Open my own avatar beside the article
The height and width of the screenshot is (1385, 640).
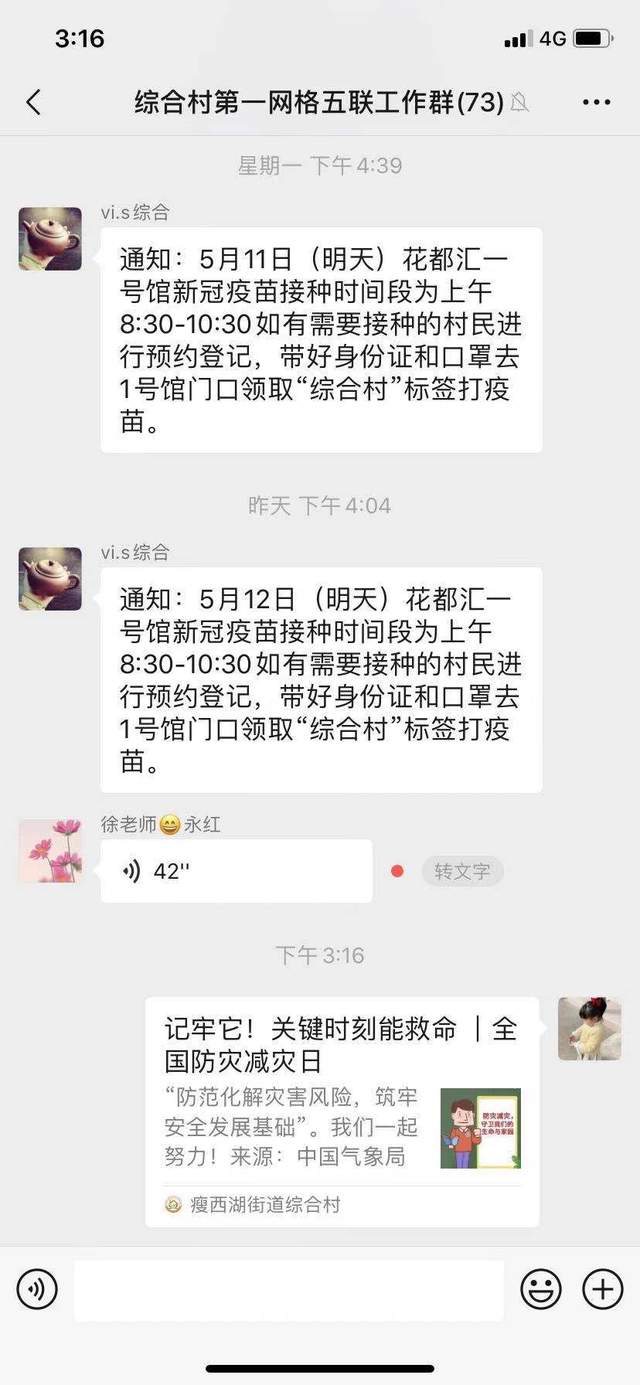(589, 1028)
